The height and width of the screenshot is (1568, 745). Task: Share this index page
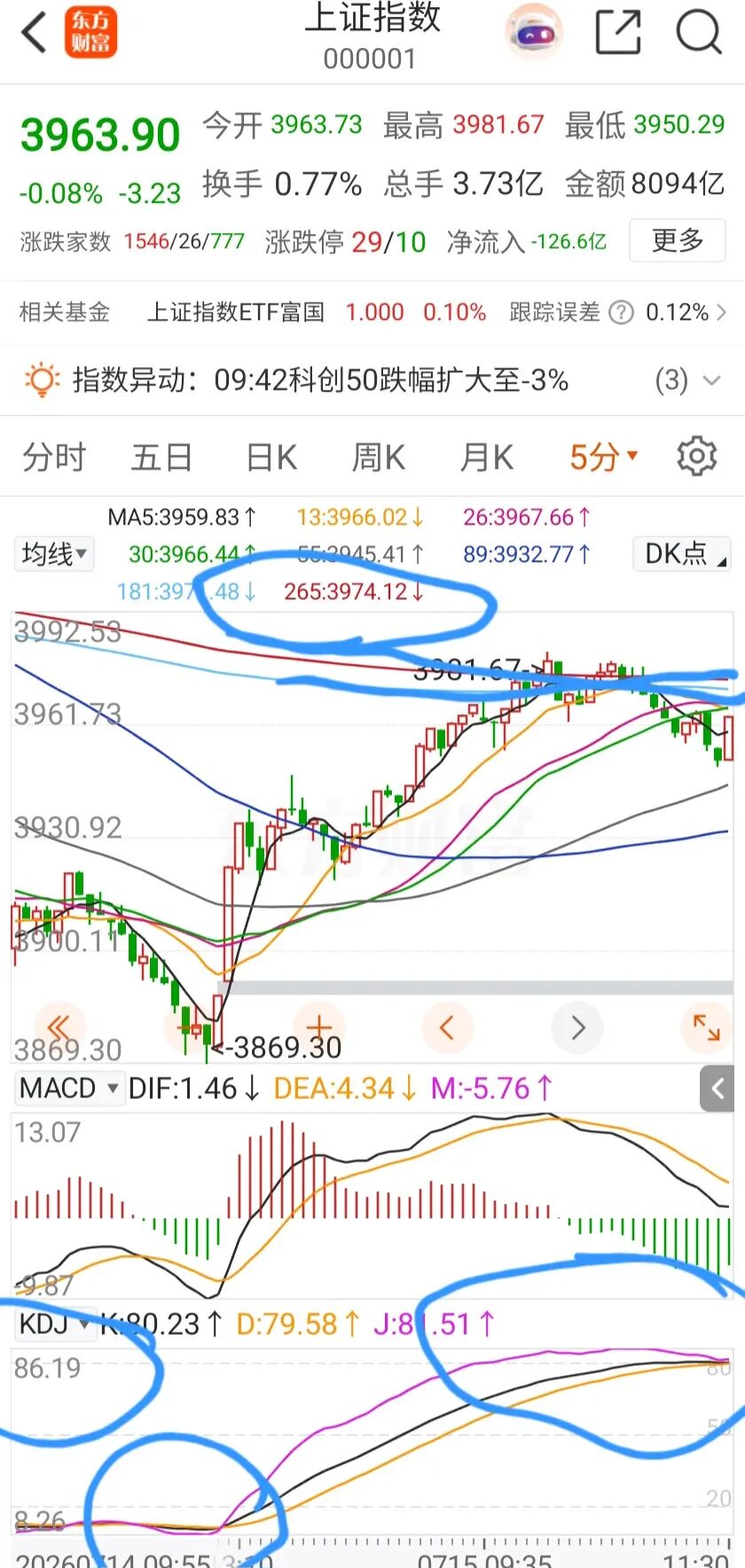click(x=617, y=34)
